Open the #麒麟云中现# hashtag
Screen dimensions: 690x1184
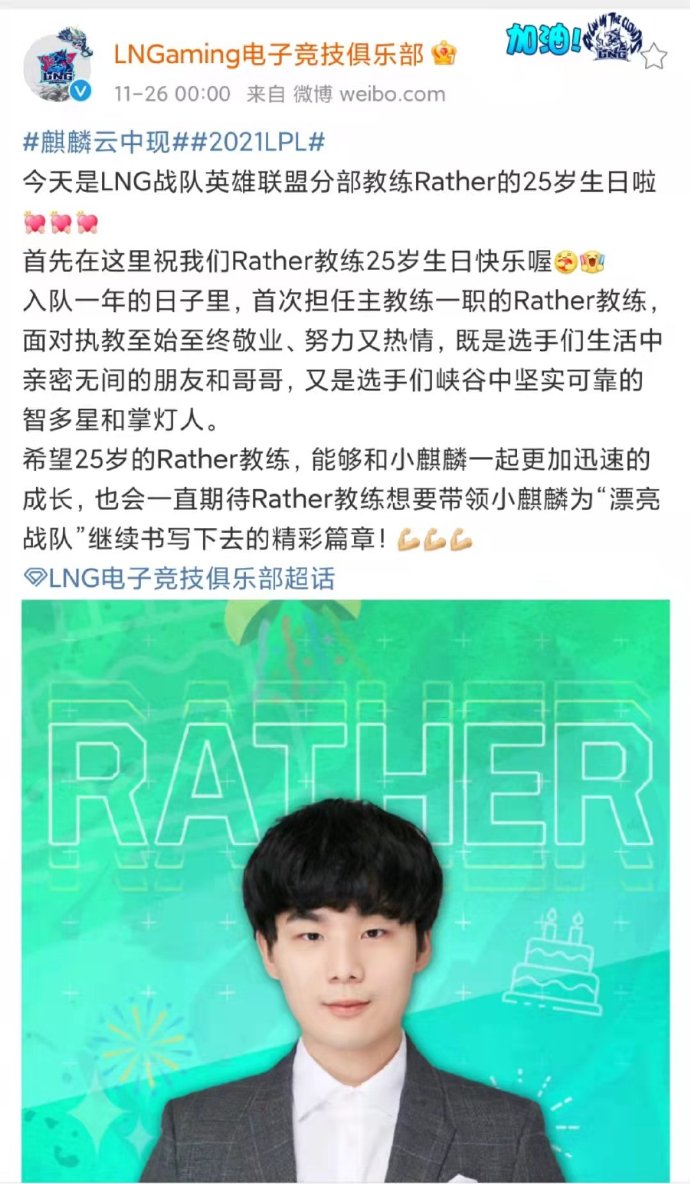point(98,142)
